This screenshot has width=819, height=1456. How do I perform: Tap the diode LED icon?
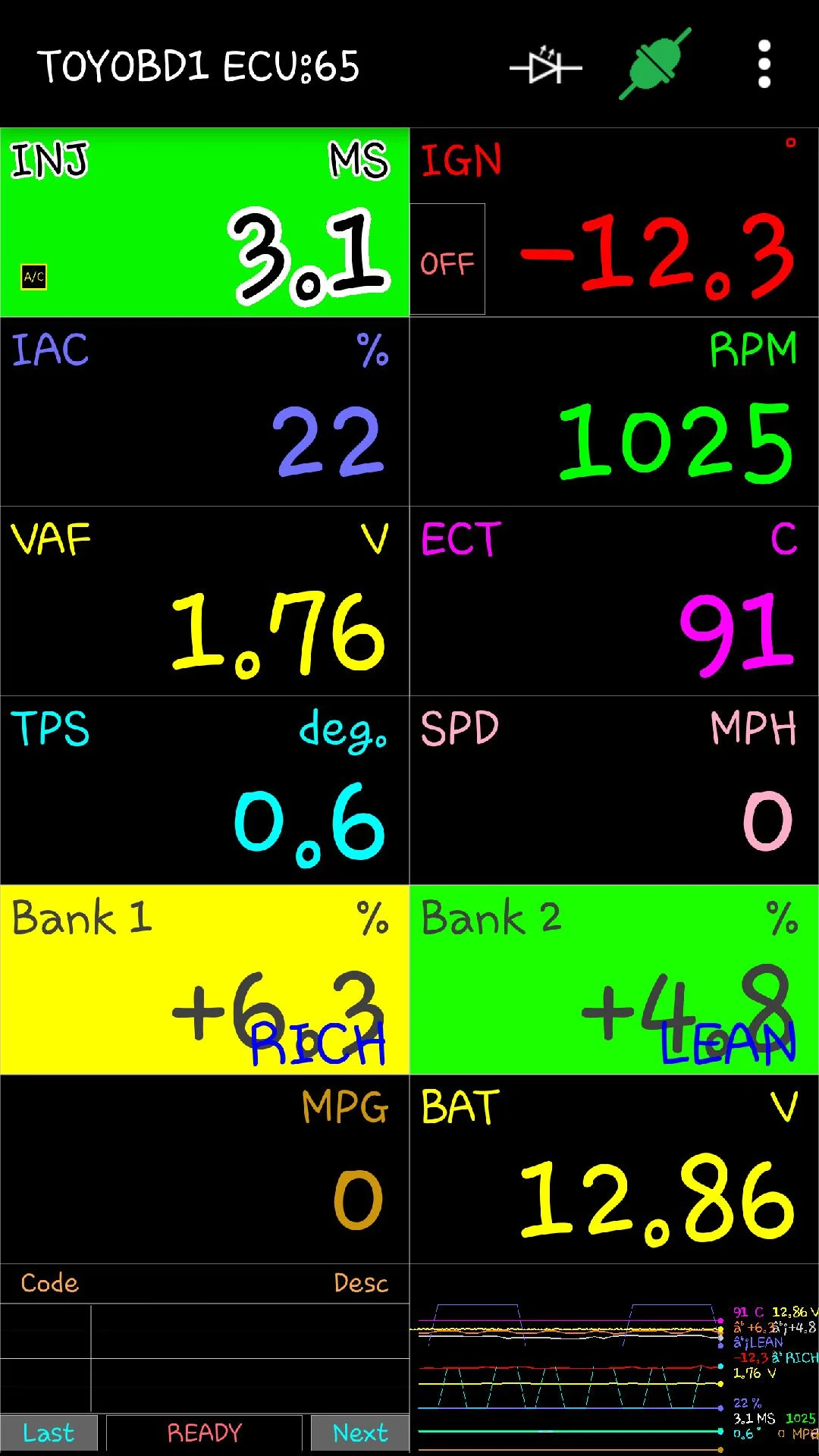[x=546, y=67]
